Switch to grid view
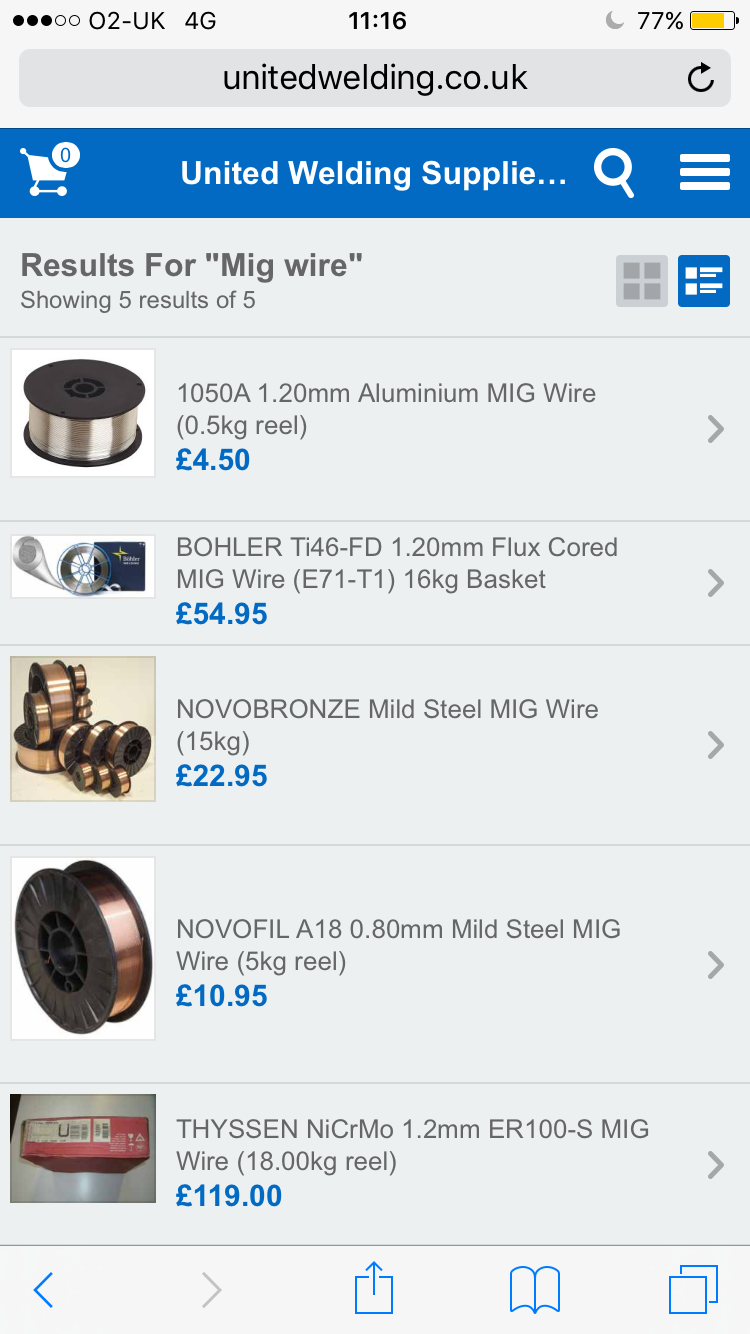This screenshot has height=1334, width=750. pos(642,281)
